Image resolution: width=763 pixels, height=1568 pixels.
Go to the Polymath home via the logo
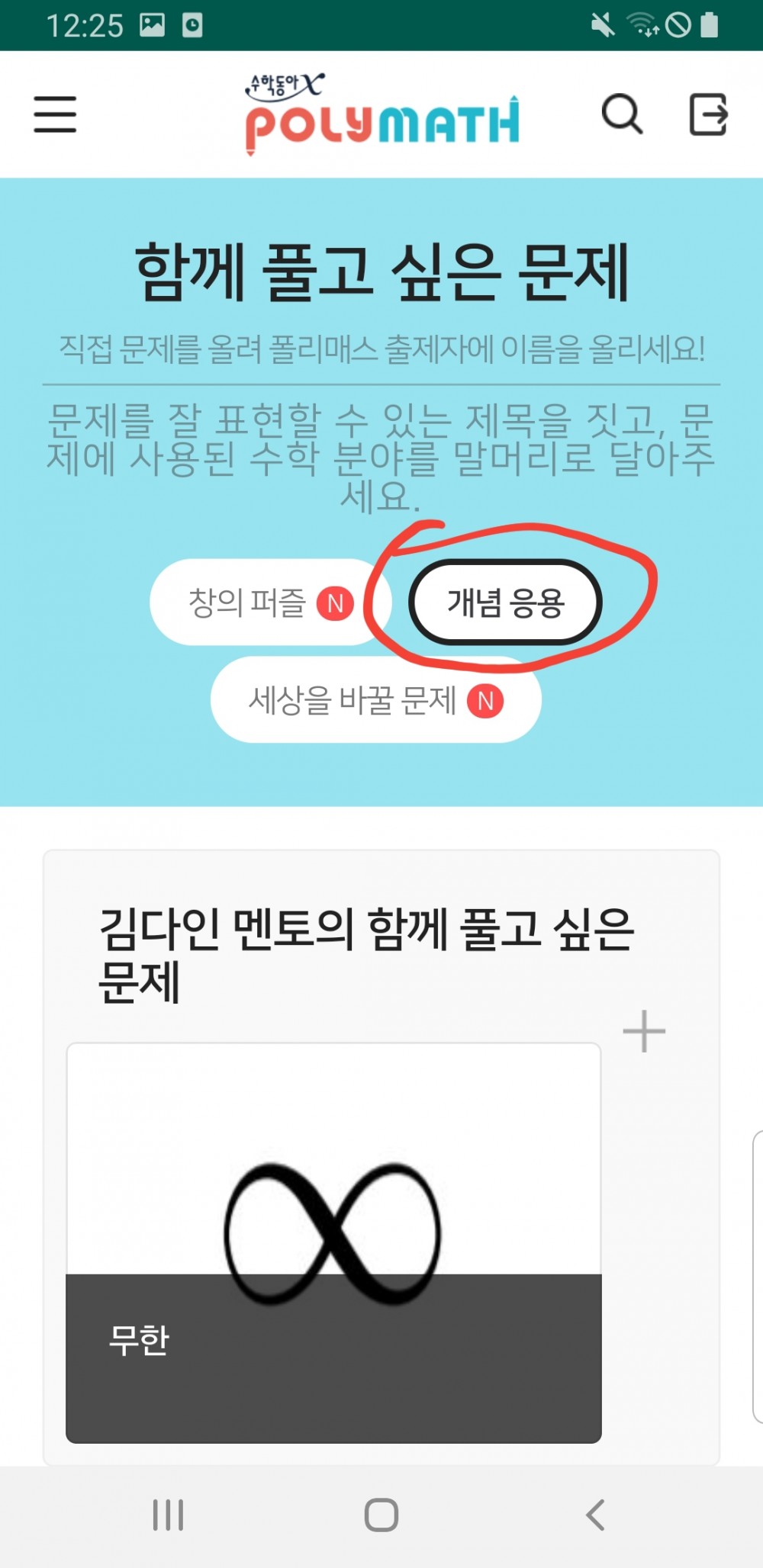point(381,114)
